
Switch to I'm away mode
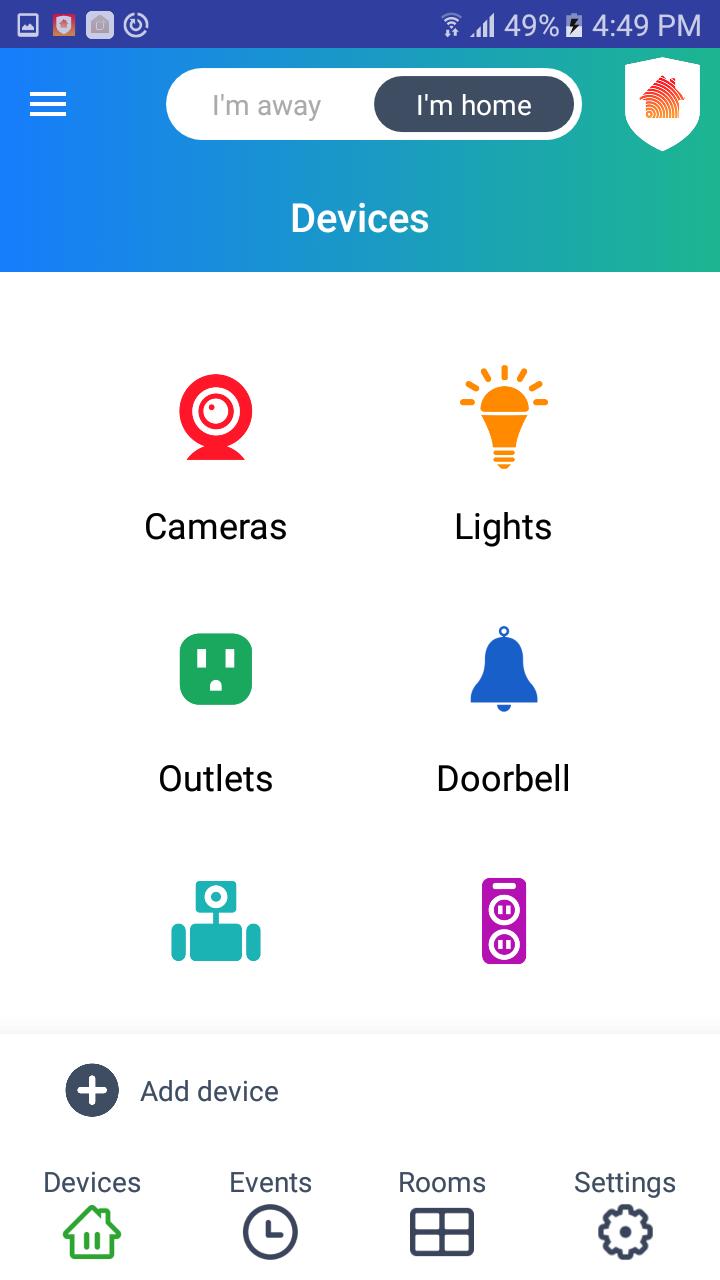pyautogui.click(x=265, y=104)
